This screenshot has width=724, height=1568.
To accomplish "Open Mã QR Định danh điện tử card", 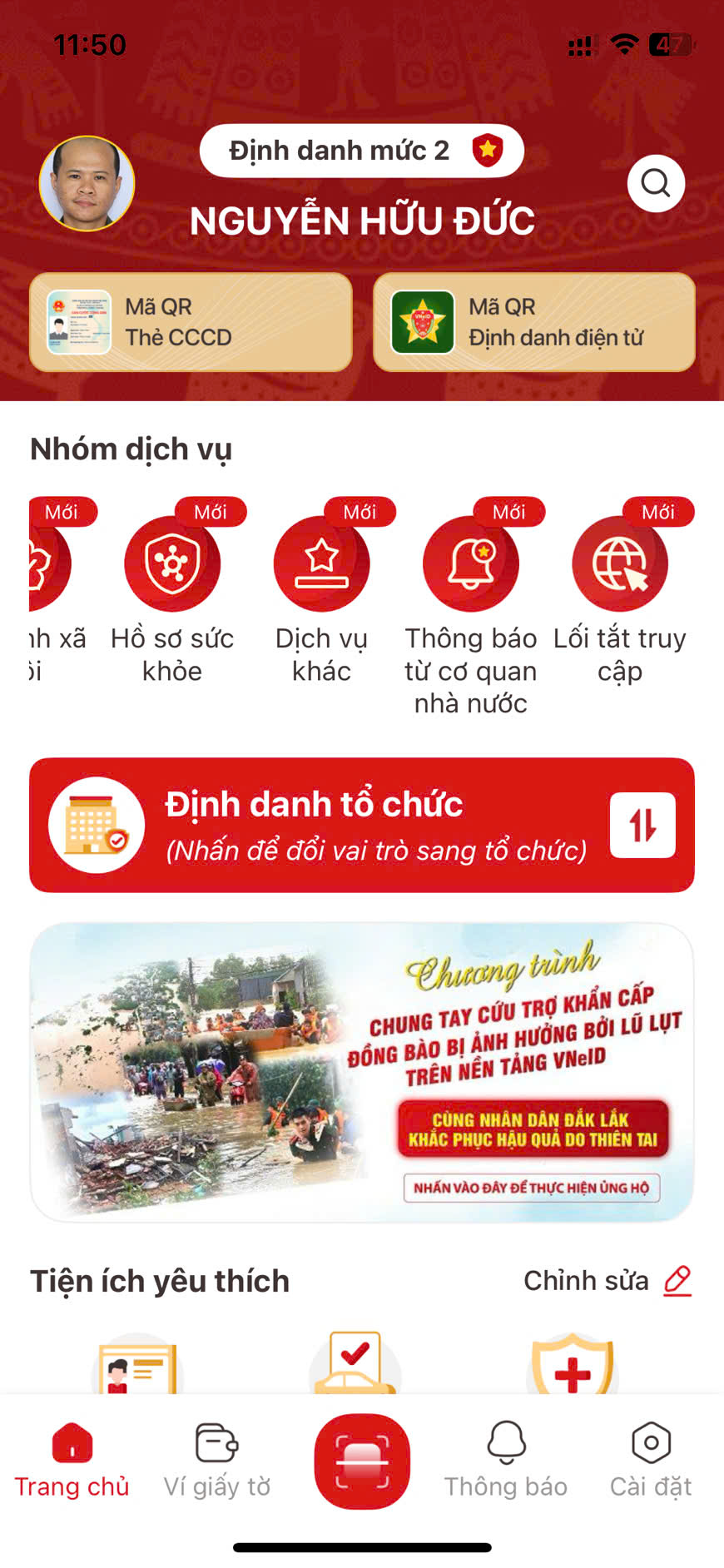I will click(533, 322).
